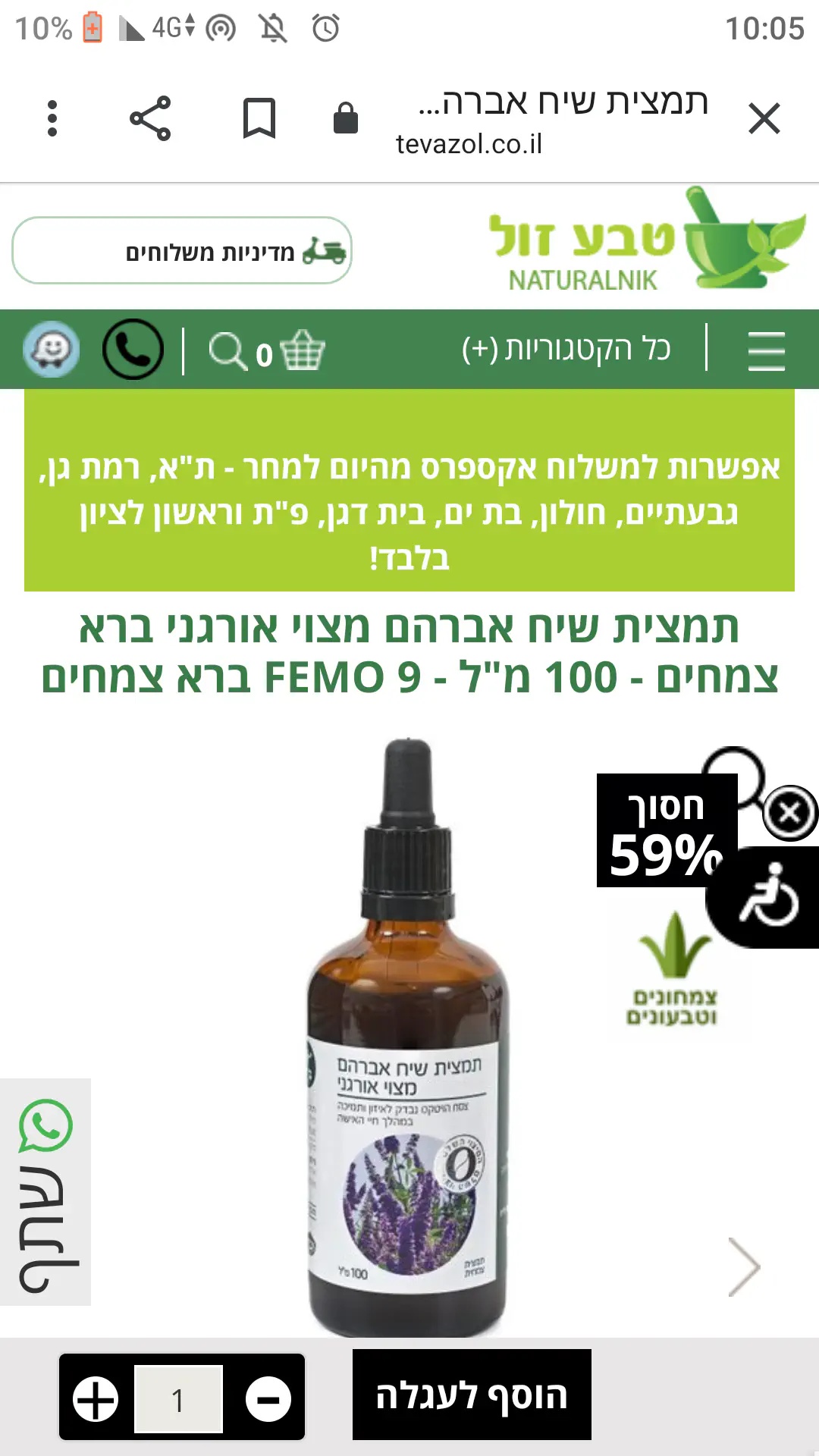The image size is (819, 1456).
Task: Add product to cart
Action: click(x=472, y=1395)
